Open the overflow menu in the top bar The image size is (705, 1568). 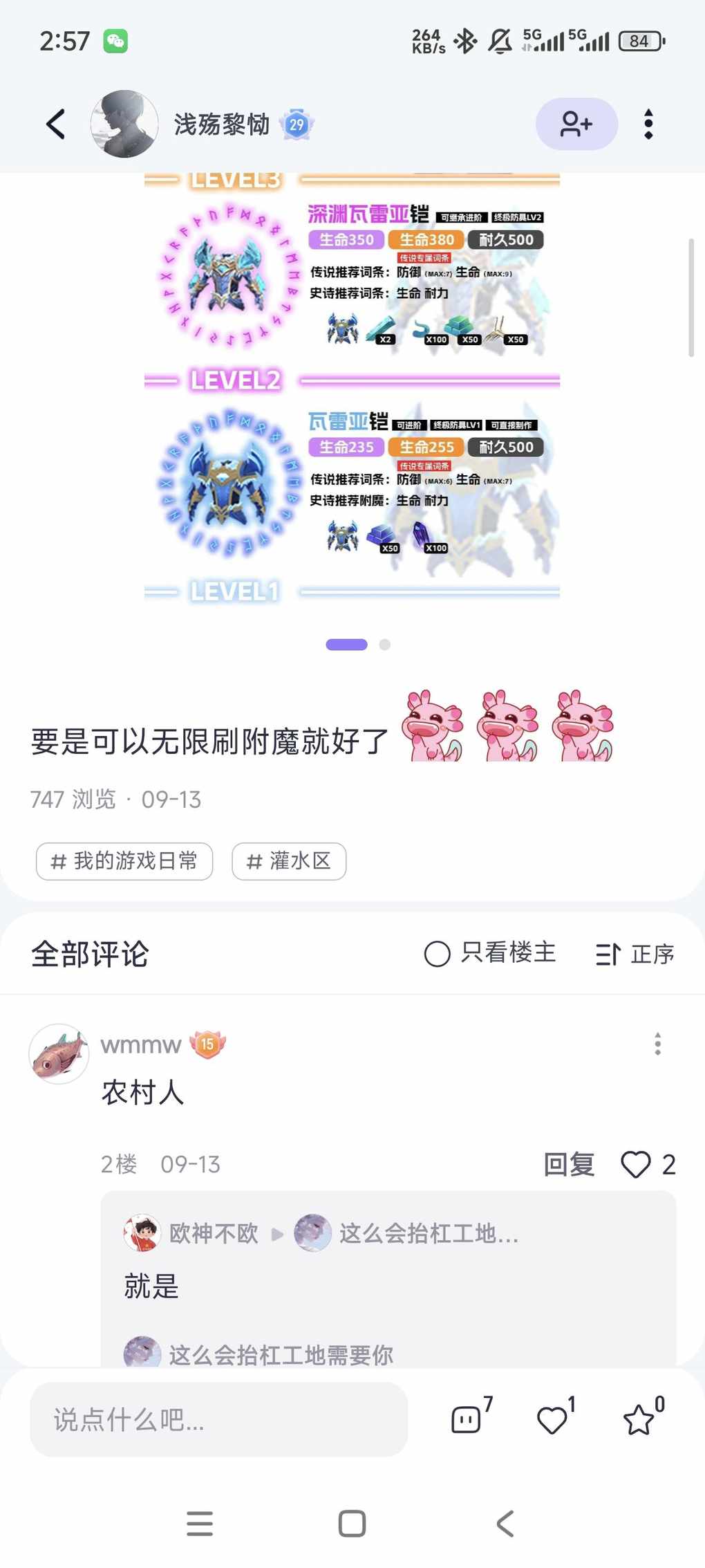pos(648,124)
